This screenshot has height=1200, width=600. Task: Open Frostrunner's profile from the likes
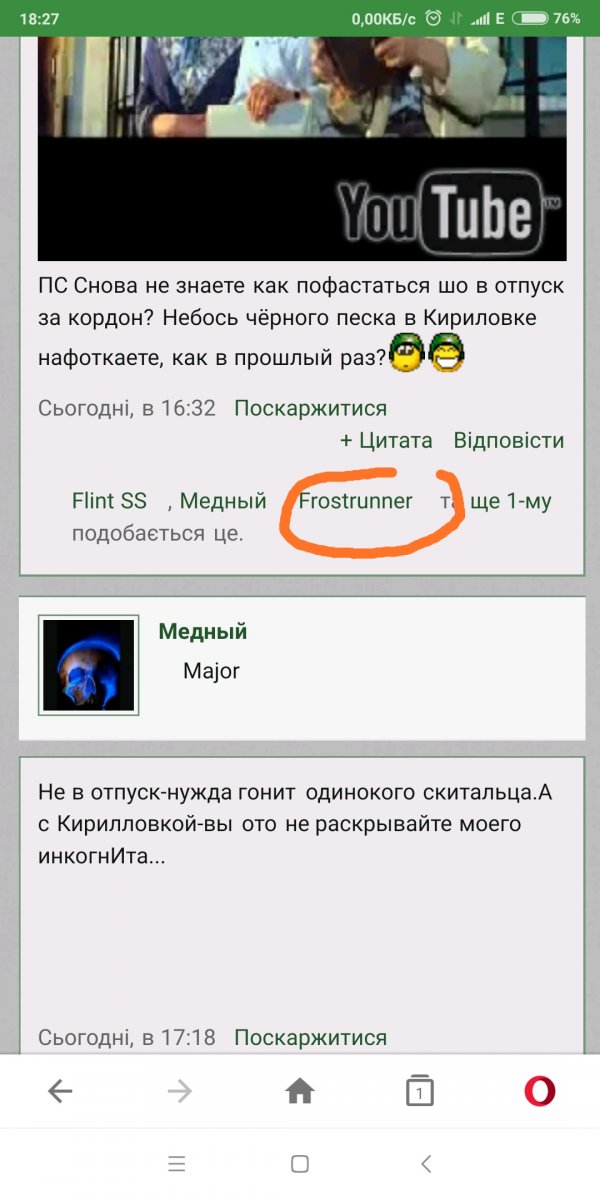pos(355,501)
